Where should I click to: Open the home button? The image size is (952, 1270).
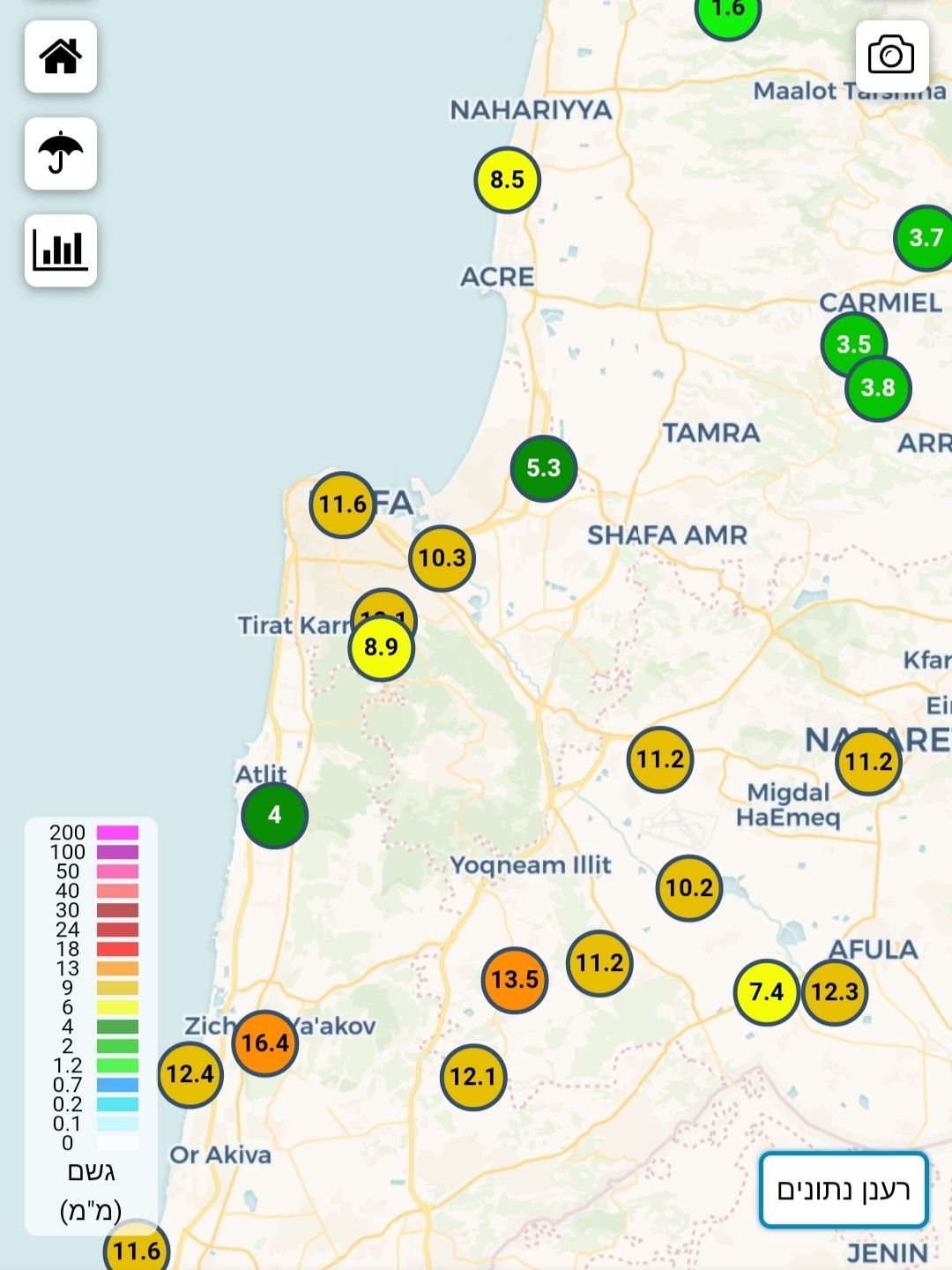[x=60, y=57]
